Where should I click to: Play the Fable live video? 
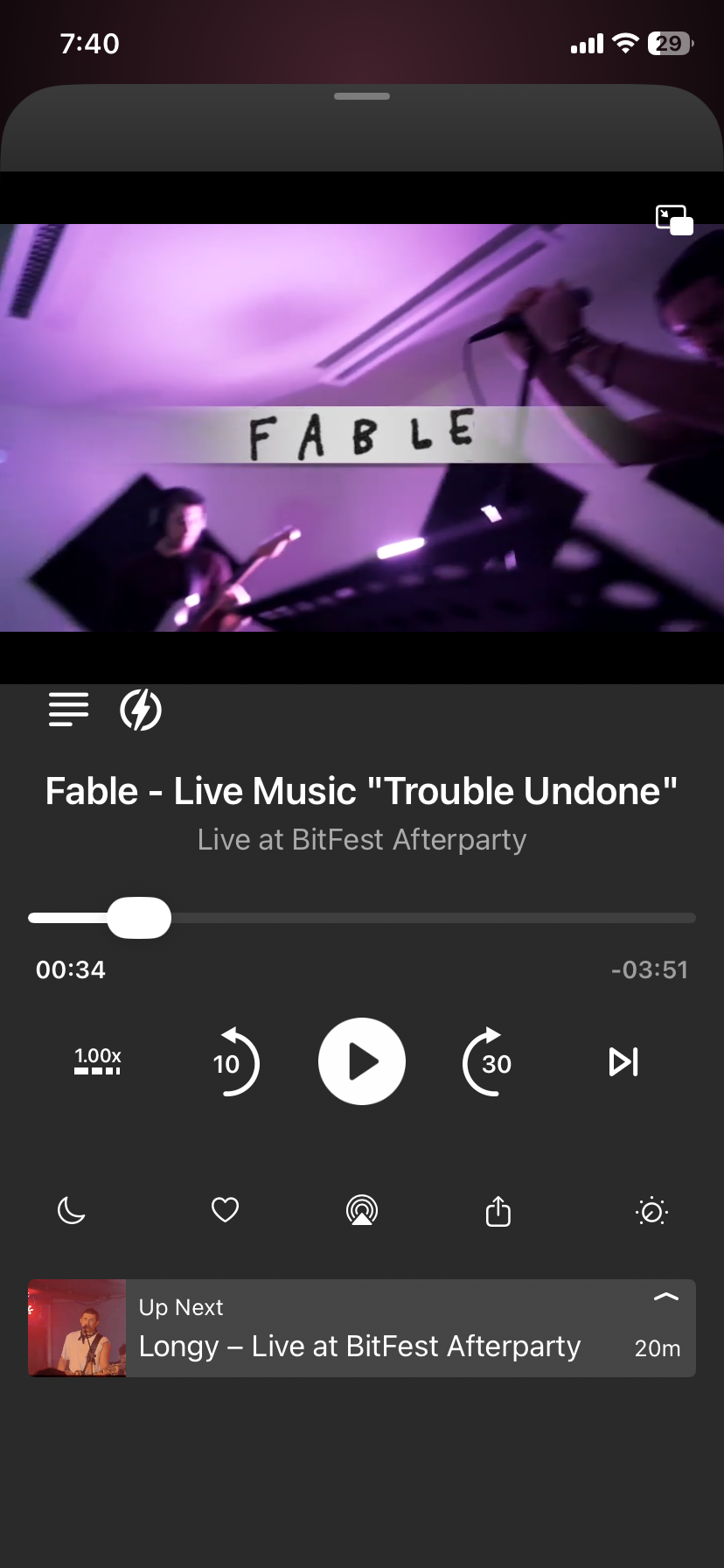(362, 1061)
